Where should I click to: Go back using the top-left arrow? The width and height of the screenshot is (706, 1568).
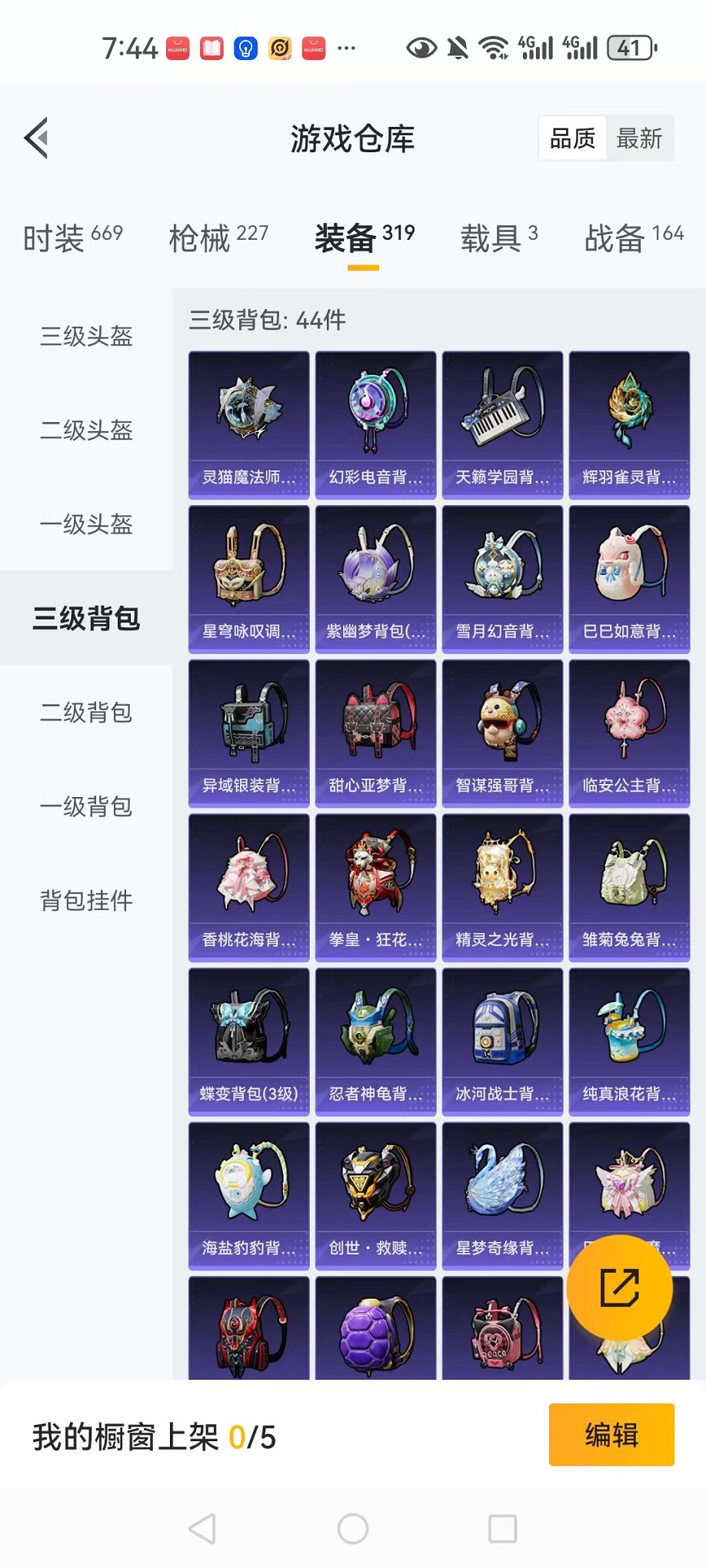coord(36,138)
